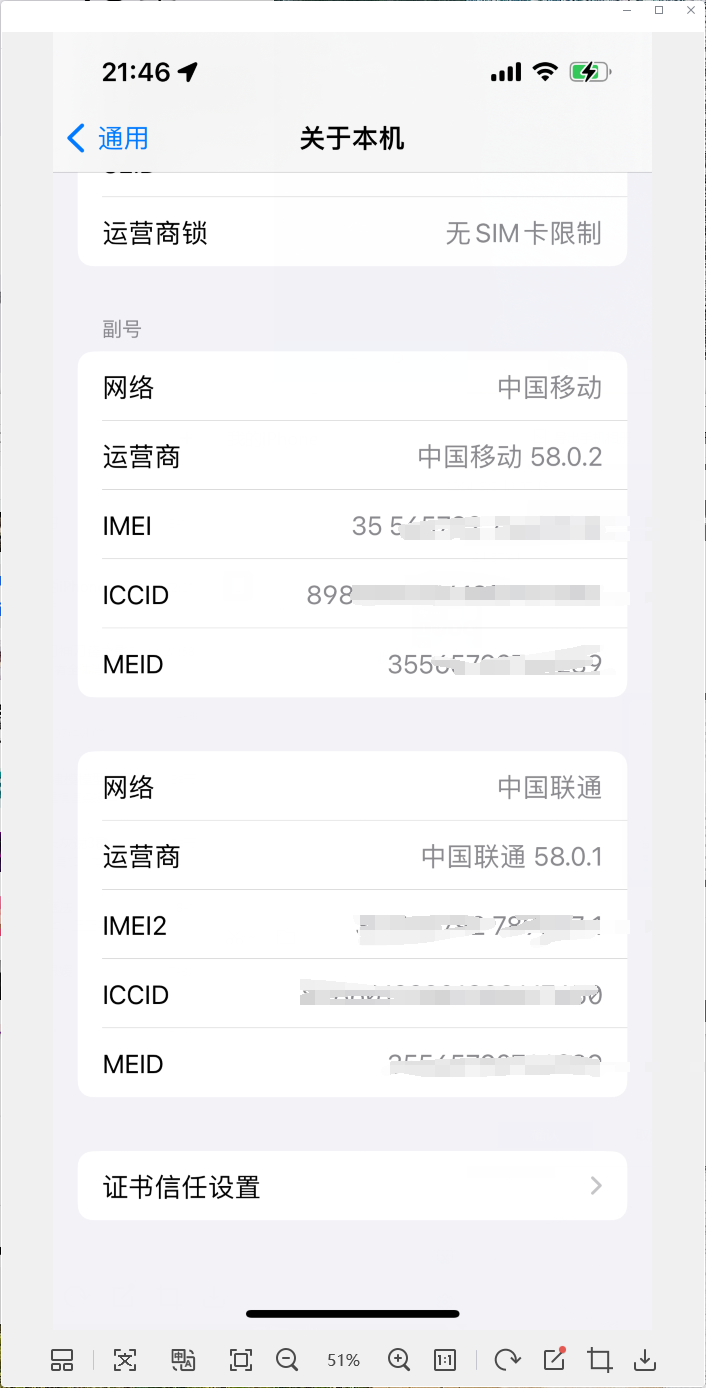Fit the image to the window
706x1388 pixels.
coord(241,1360)
